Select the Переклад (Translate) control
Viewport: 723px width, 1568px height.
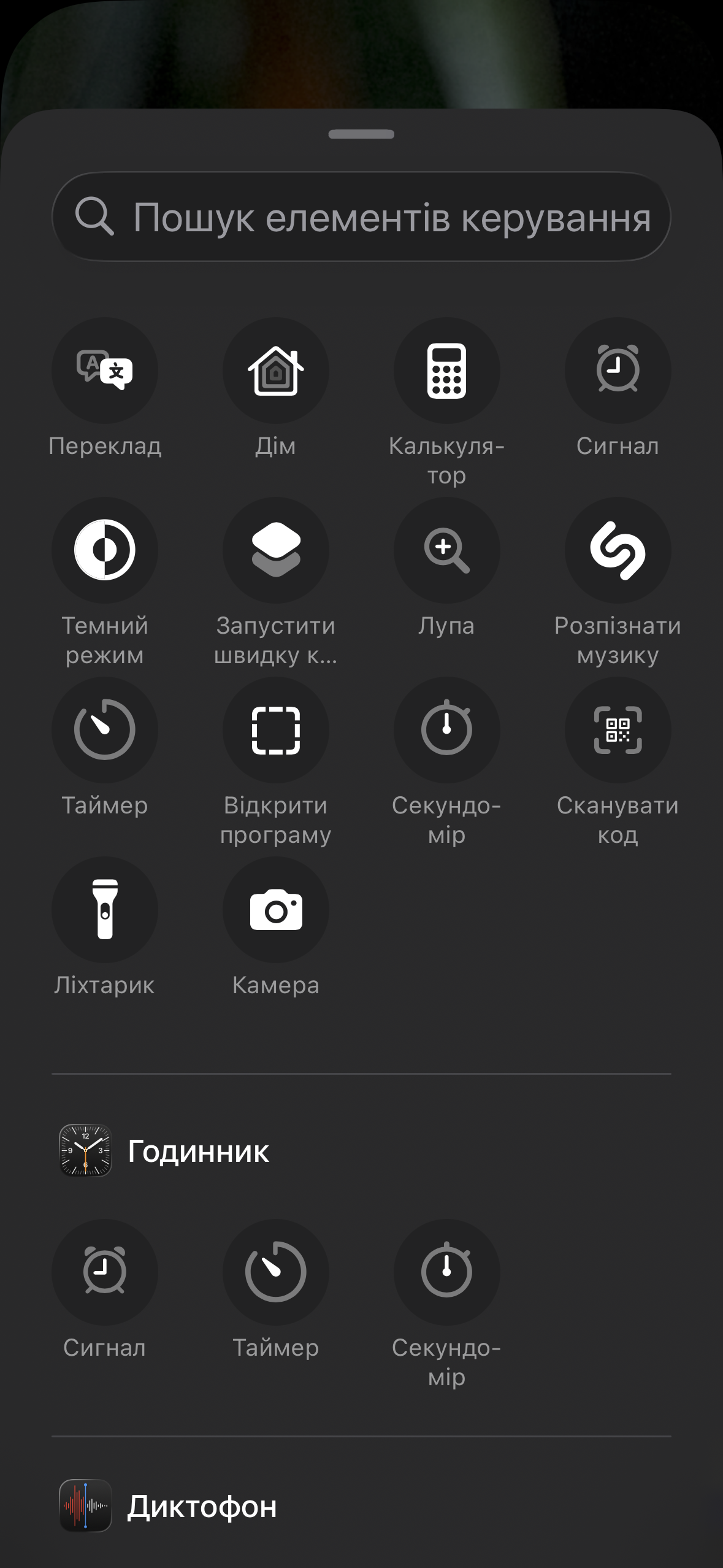coord(105,371)
